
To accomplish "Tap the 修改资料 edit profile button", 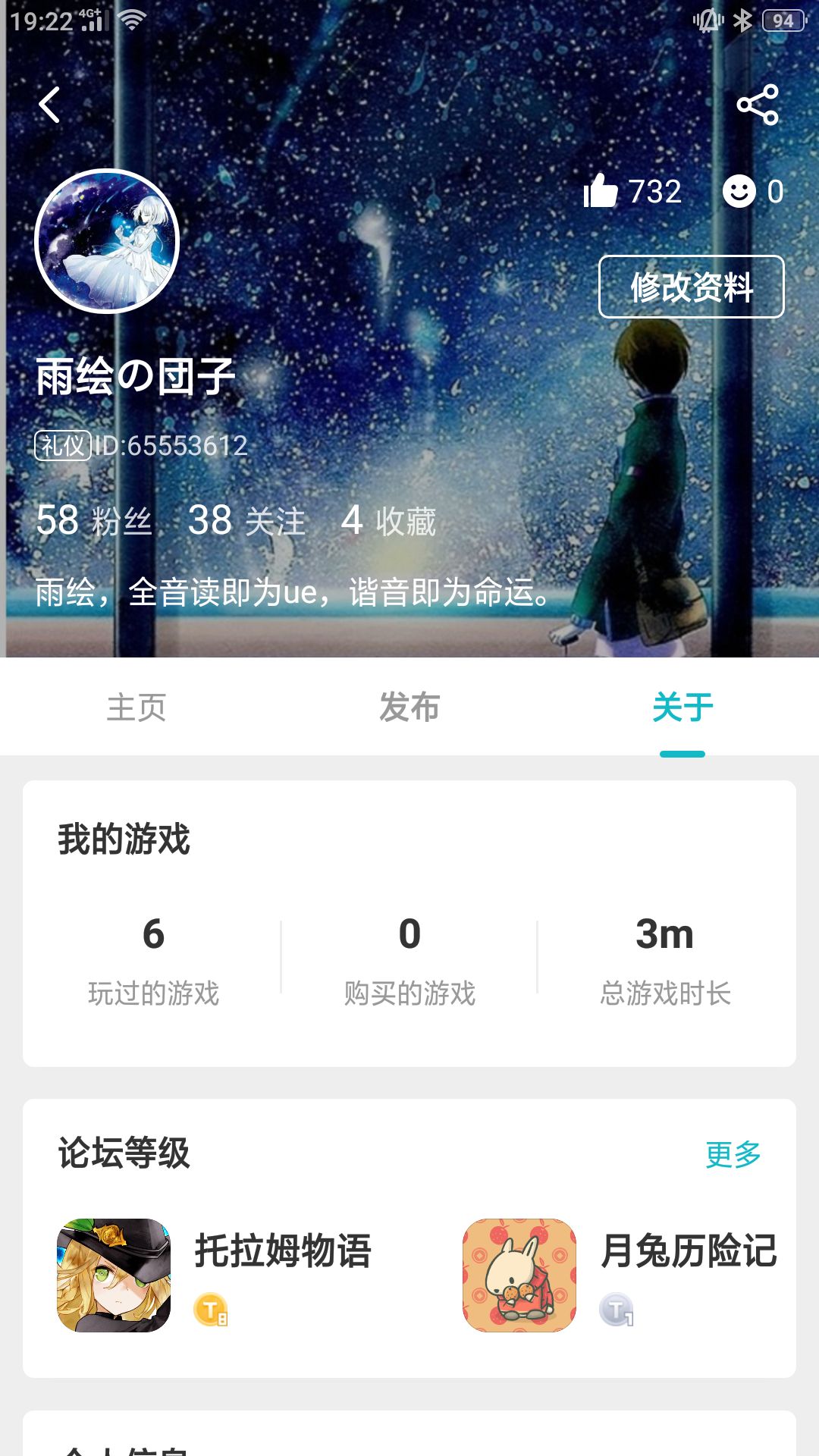I will point(692,287).
